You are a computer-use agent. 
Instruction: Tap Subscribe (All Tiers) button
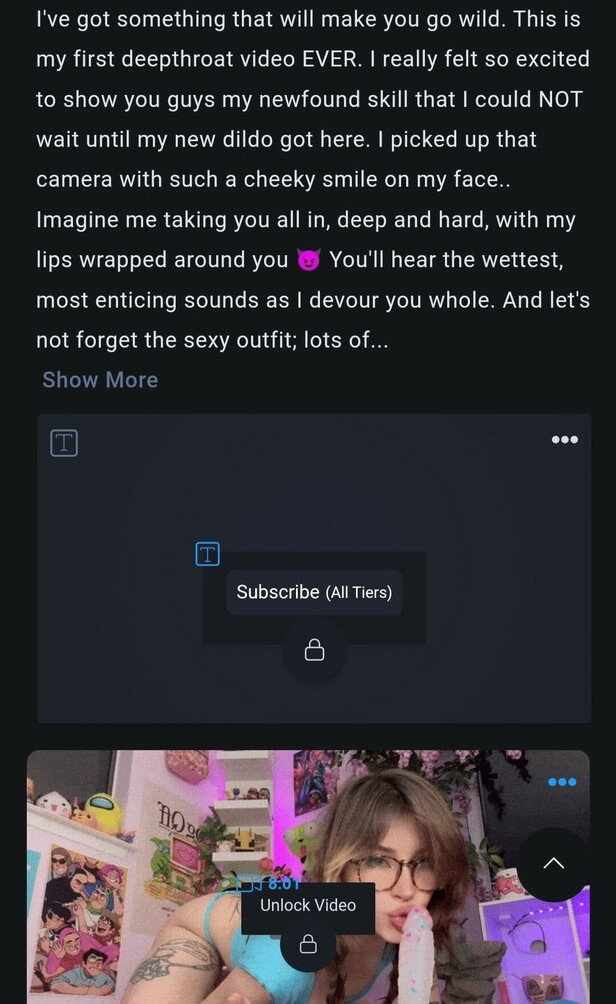point(314,592)
